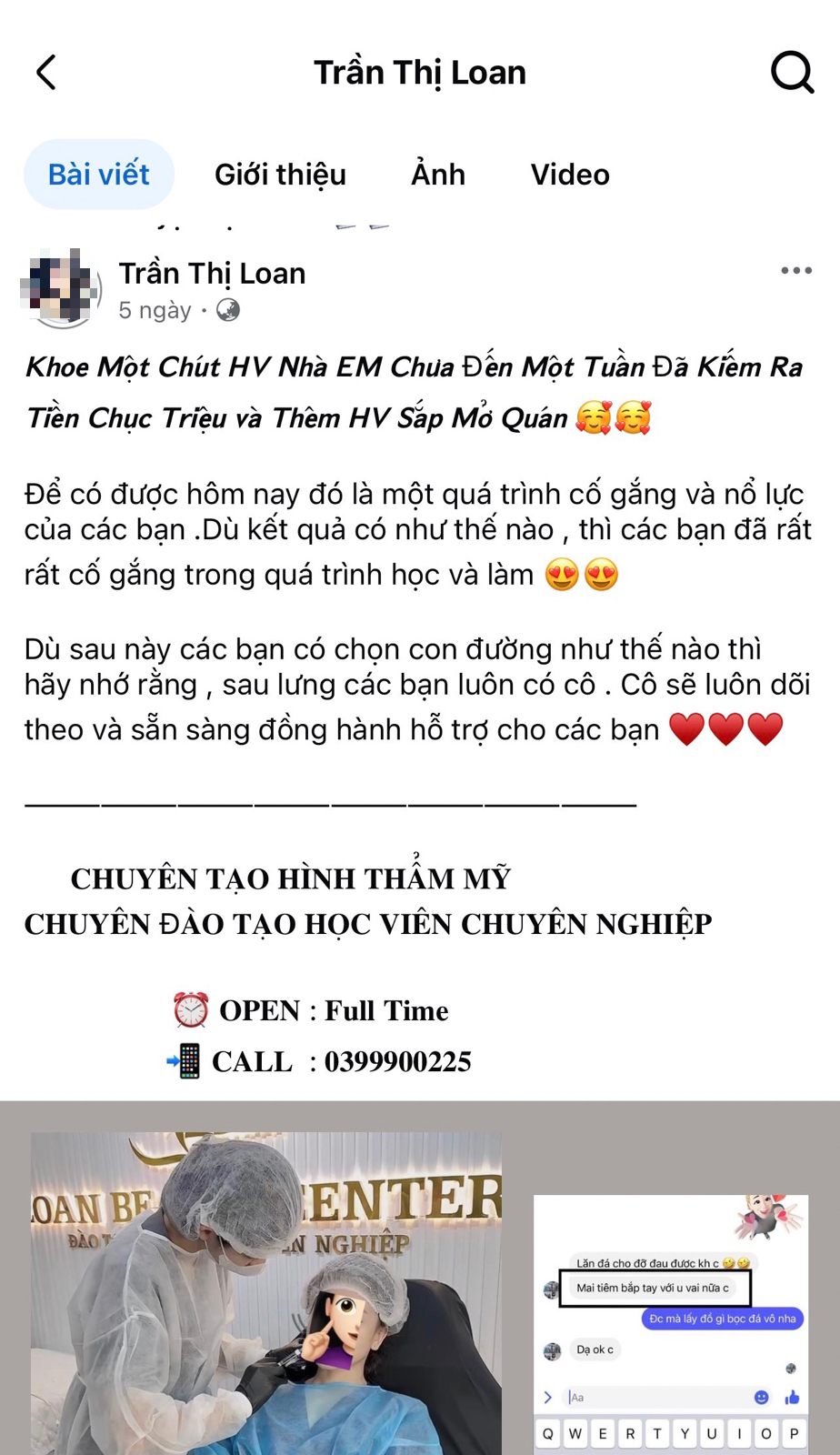This screenshot has width=840, height=1455.
Task: Open the post's three-dot options menu
Action: point(795,271)
